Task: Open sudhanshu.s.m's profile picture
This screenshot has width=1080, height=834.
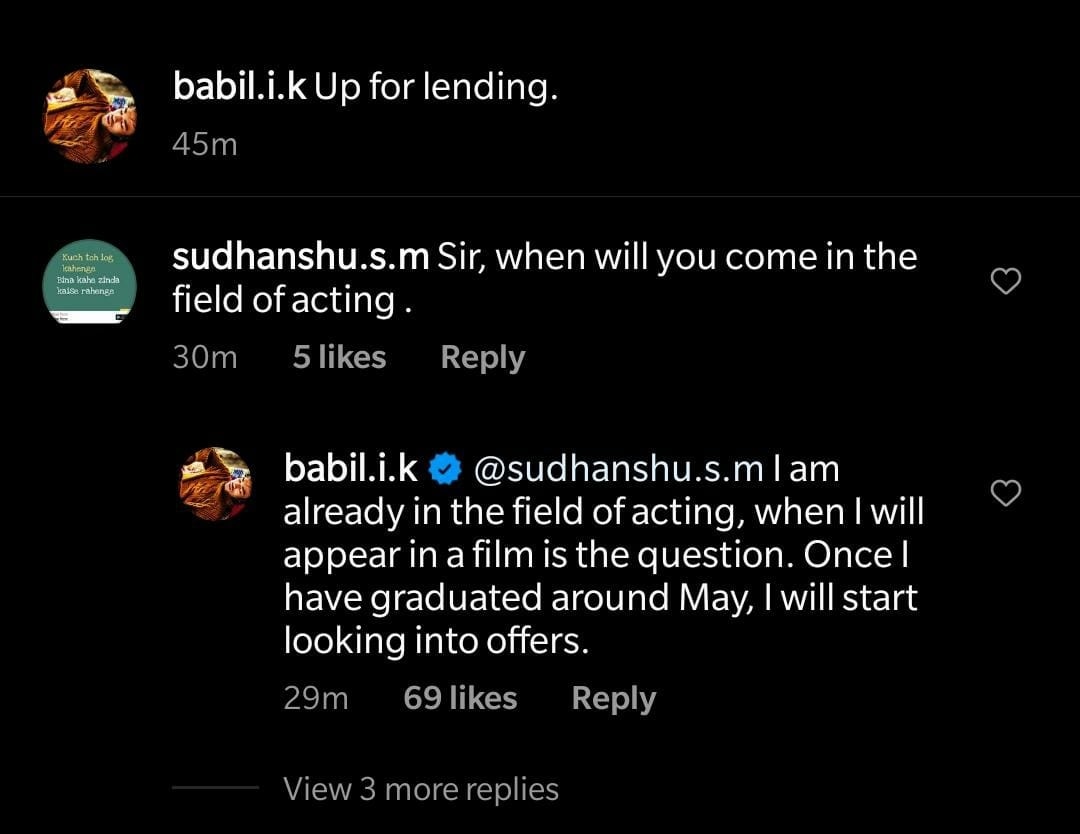Action: [90, 284]
